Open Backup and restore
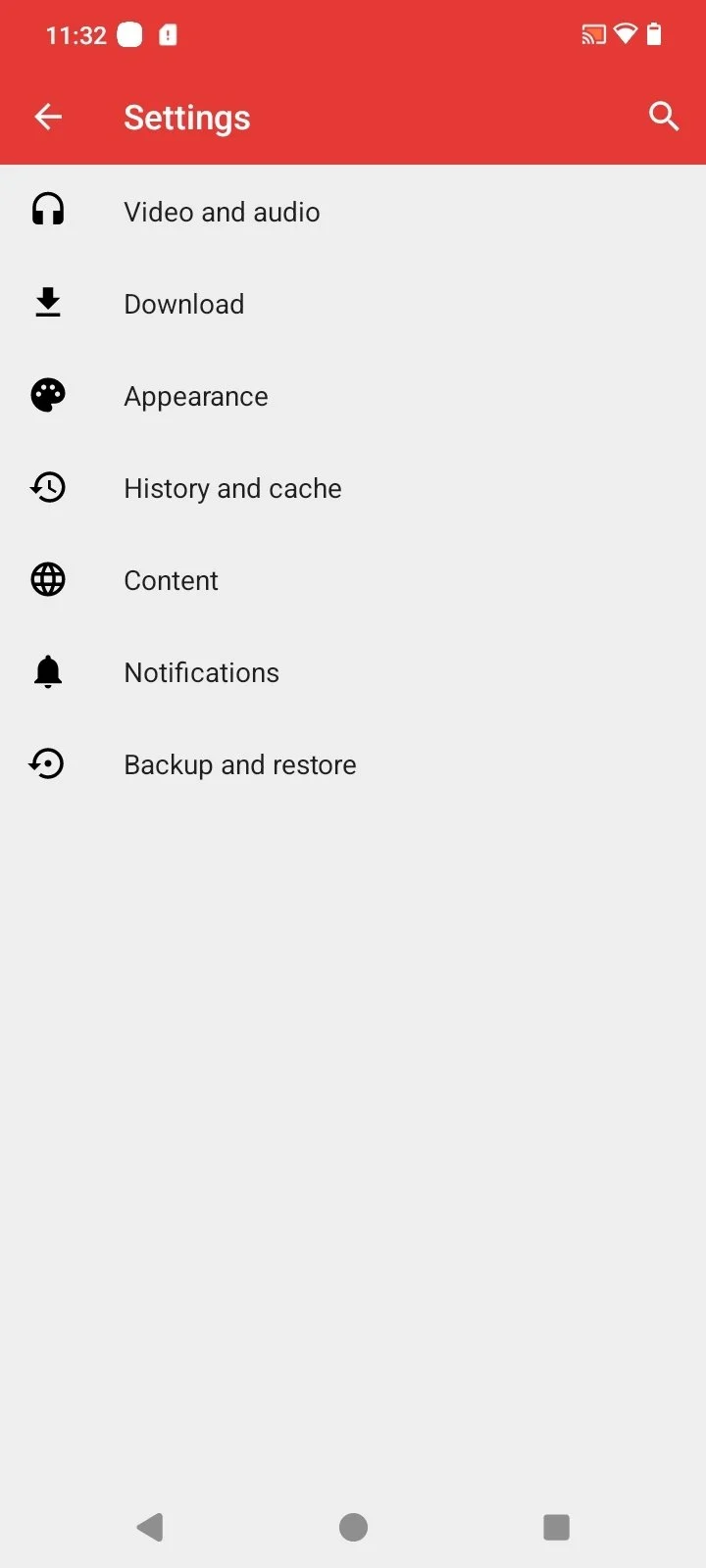706x1568 pixels. click(x=239, y=764)
